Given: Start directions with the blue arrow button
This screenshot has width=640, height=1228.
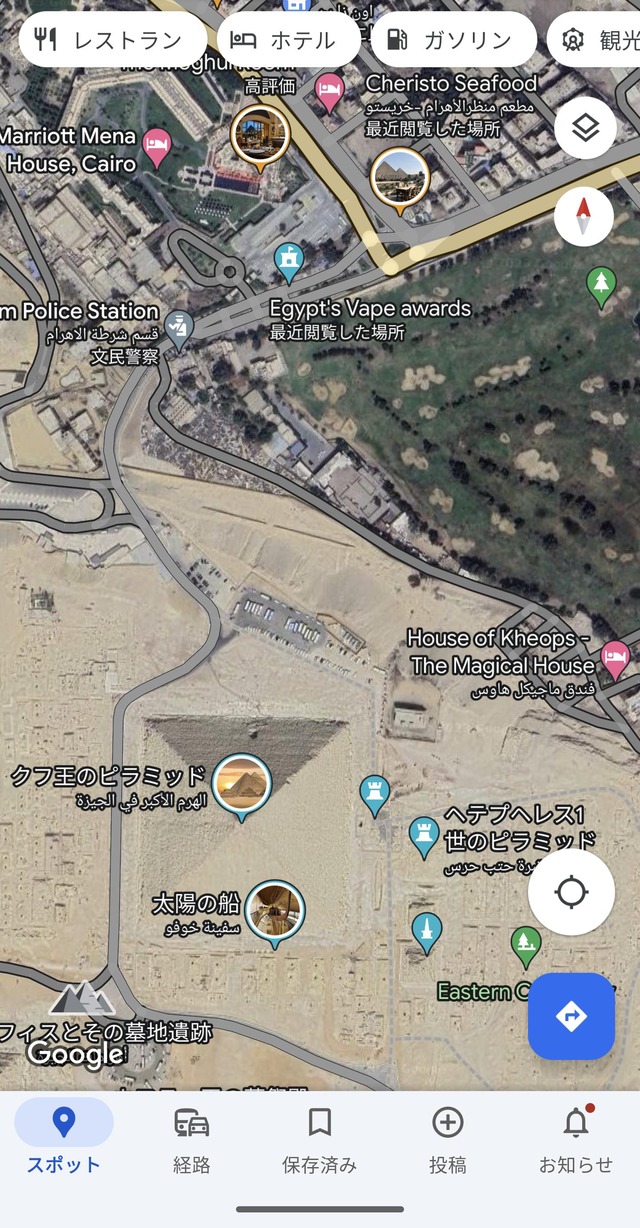Looking at the screenshot, I should [x=571, y=1016].
